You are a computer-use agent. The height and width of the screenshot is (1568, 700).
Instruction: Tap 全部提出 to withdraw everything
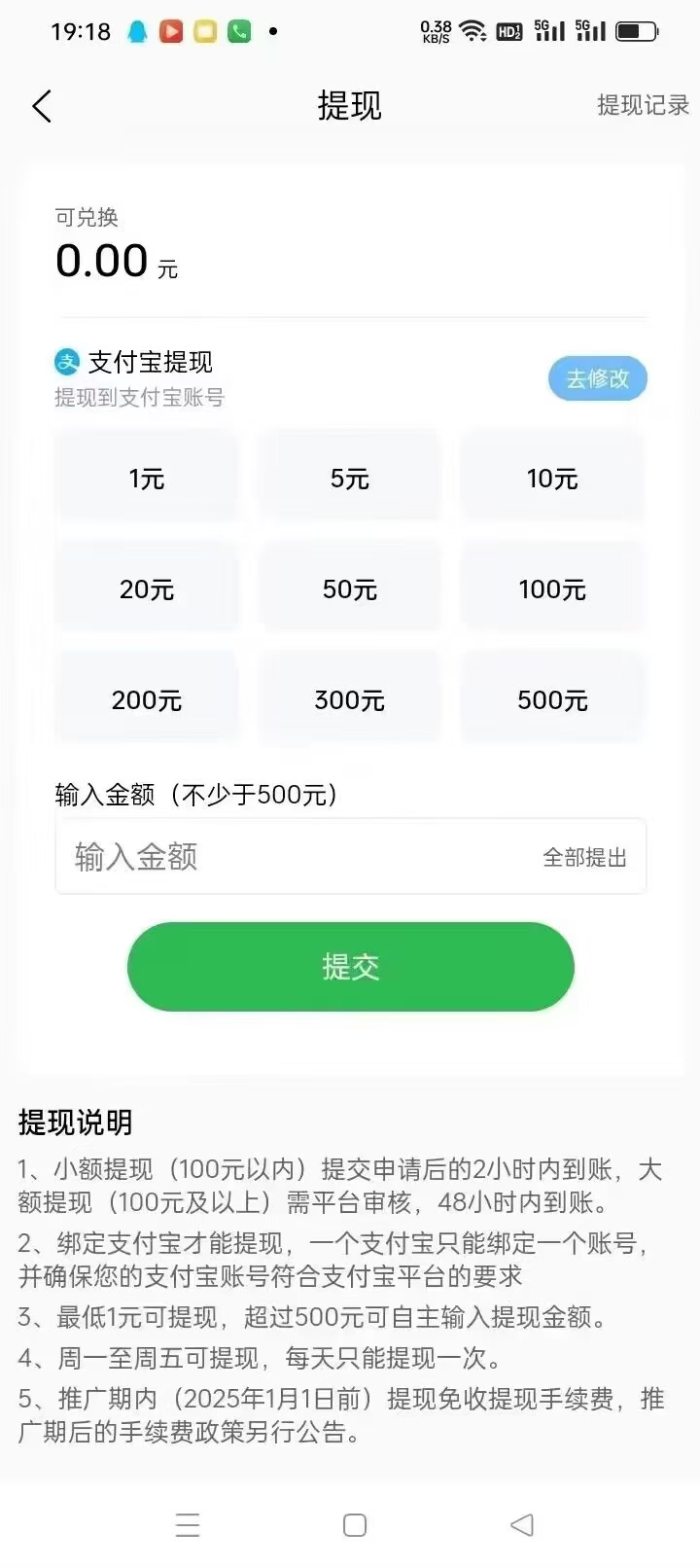pos(584,858)
